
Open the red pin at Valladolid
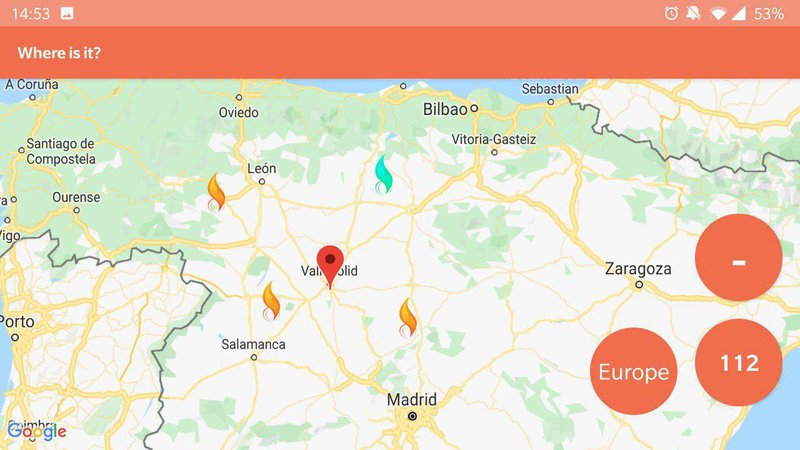pyautogui.click(x=330, y=262)
